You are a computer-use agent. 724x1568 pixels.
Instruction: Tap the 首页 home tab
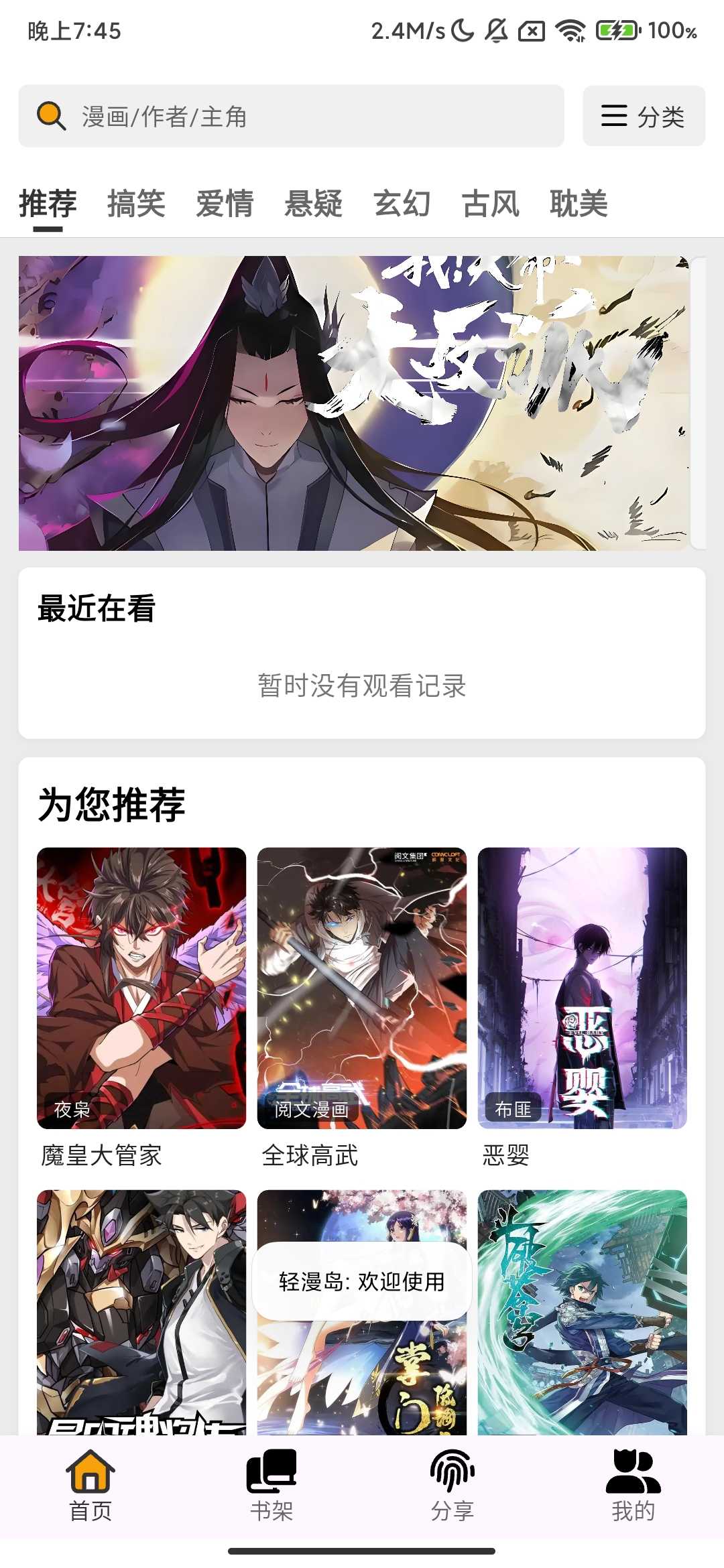point(90,1484)
